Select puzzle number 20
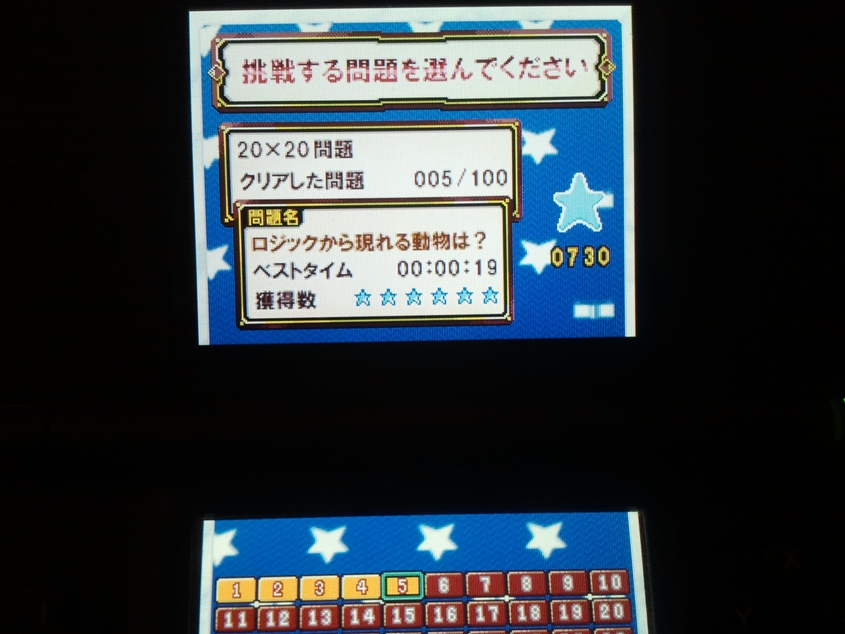The width and height of the screenshot is (845, 634). (x=608, y=610)
